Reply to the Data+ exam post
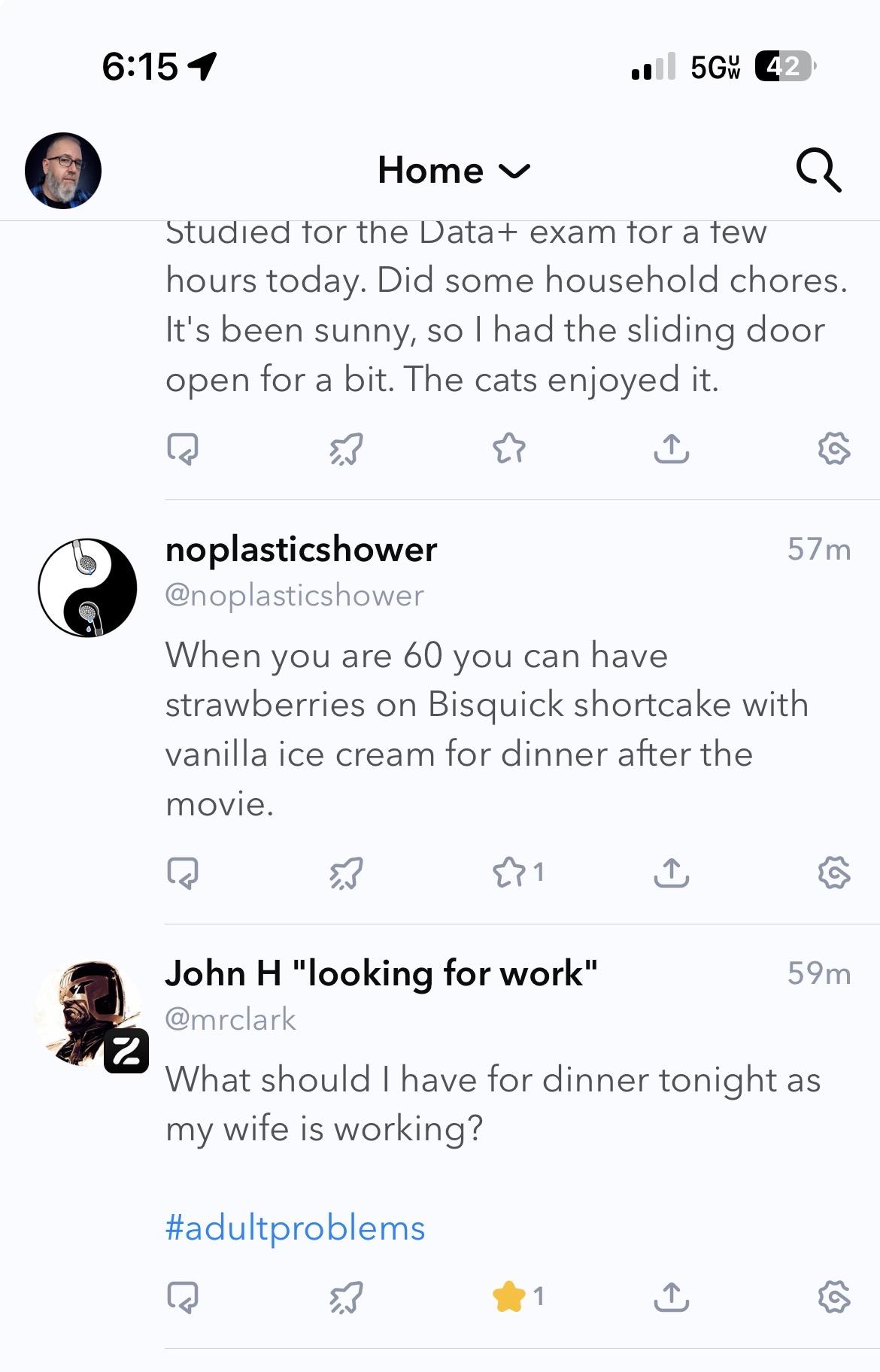880x1372 pixels. (x=183, y=449)
